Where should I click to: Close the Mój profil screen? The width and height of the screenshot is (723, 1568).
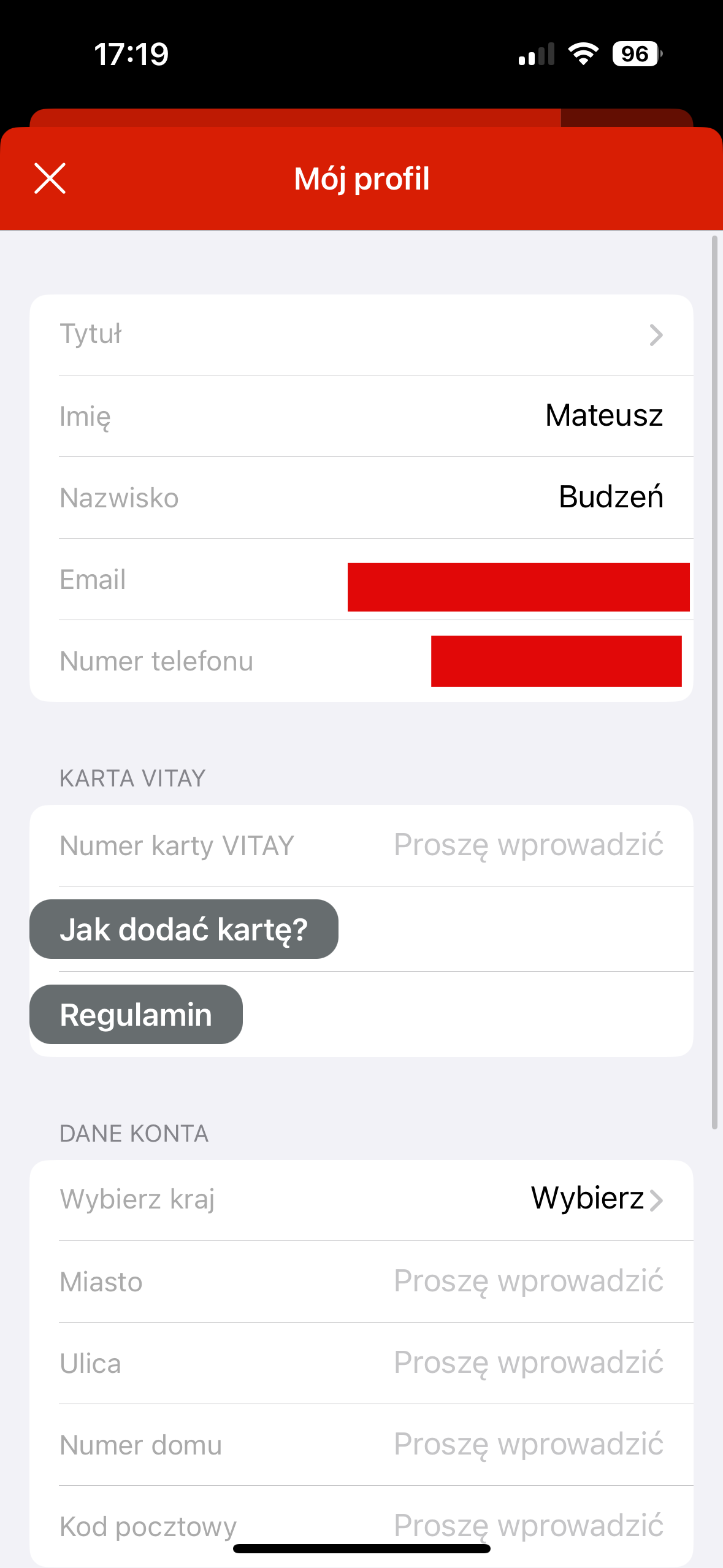[x=50, y=179]
